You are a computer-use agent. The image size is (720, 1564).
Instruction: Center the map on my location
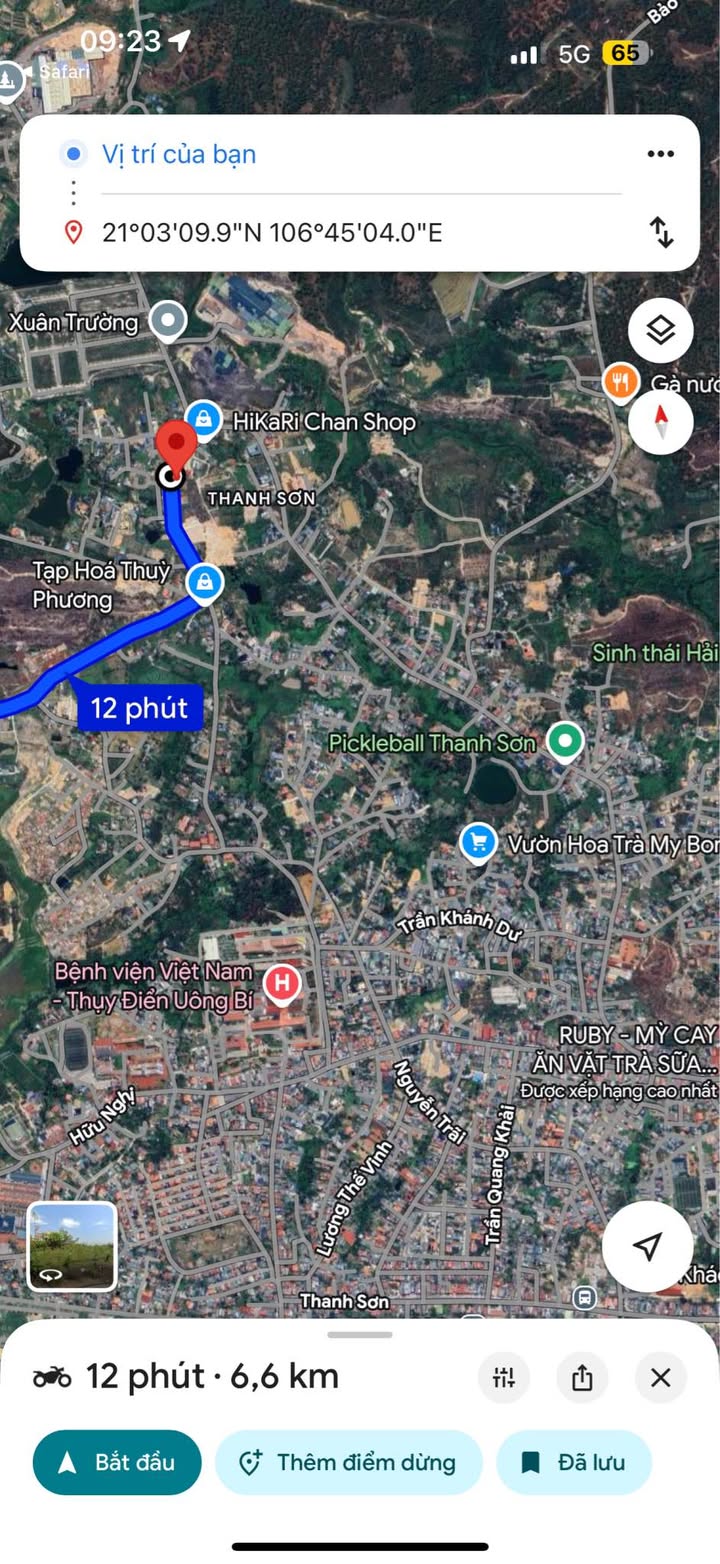648,1246
